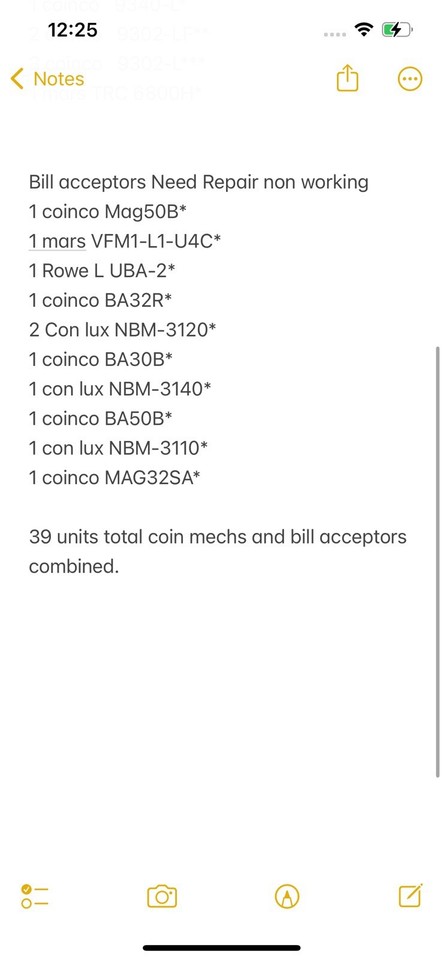This screenshot has height=960, width=443.
Task: Open the markup pen tool
Action: pos(287,897)
